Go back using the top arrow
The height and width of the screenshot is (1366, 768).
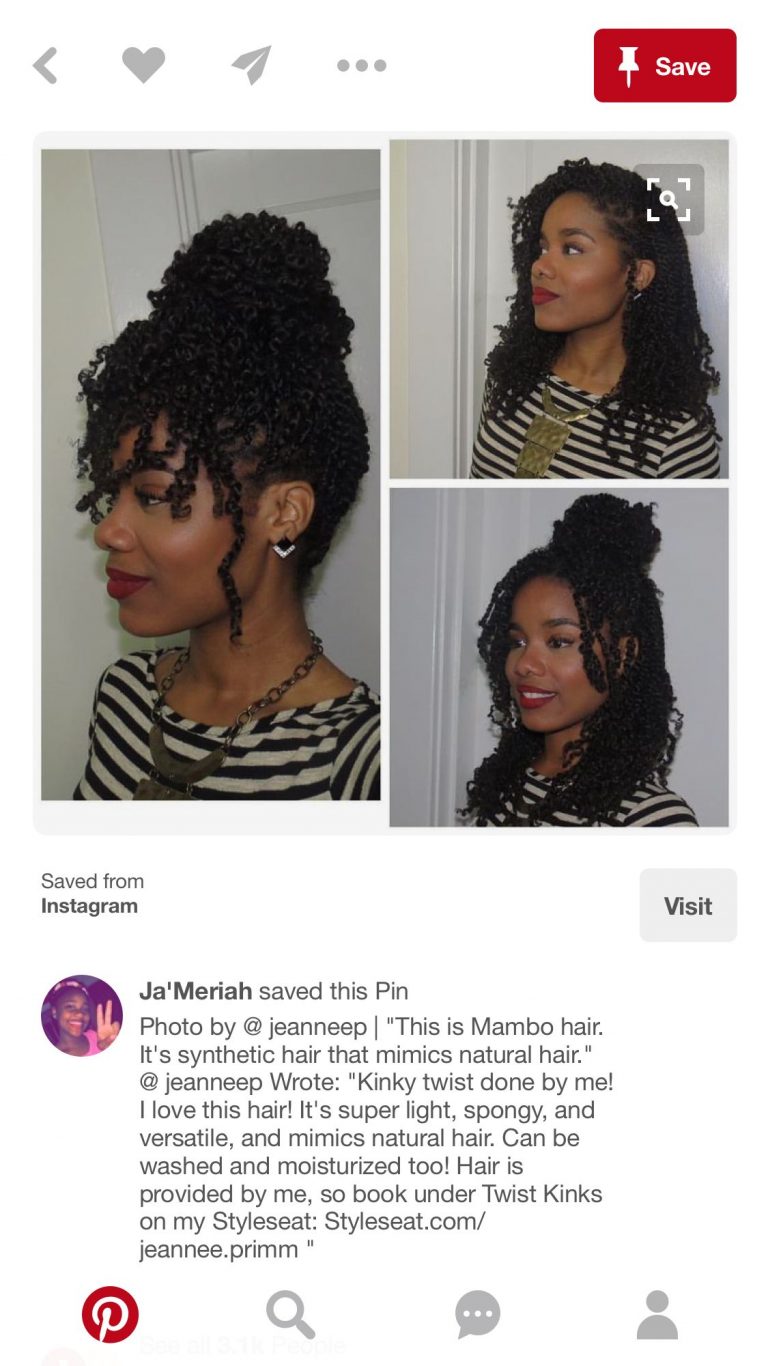pyautogui.click(x=45, y=66)
